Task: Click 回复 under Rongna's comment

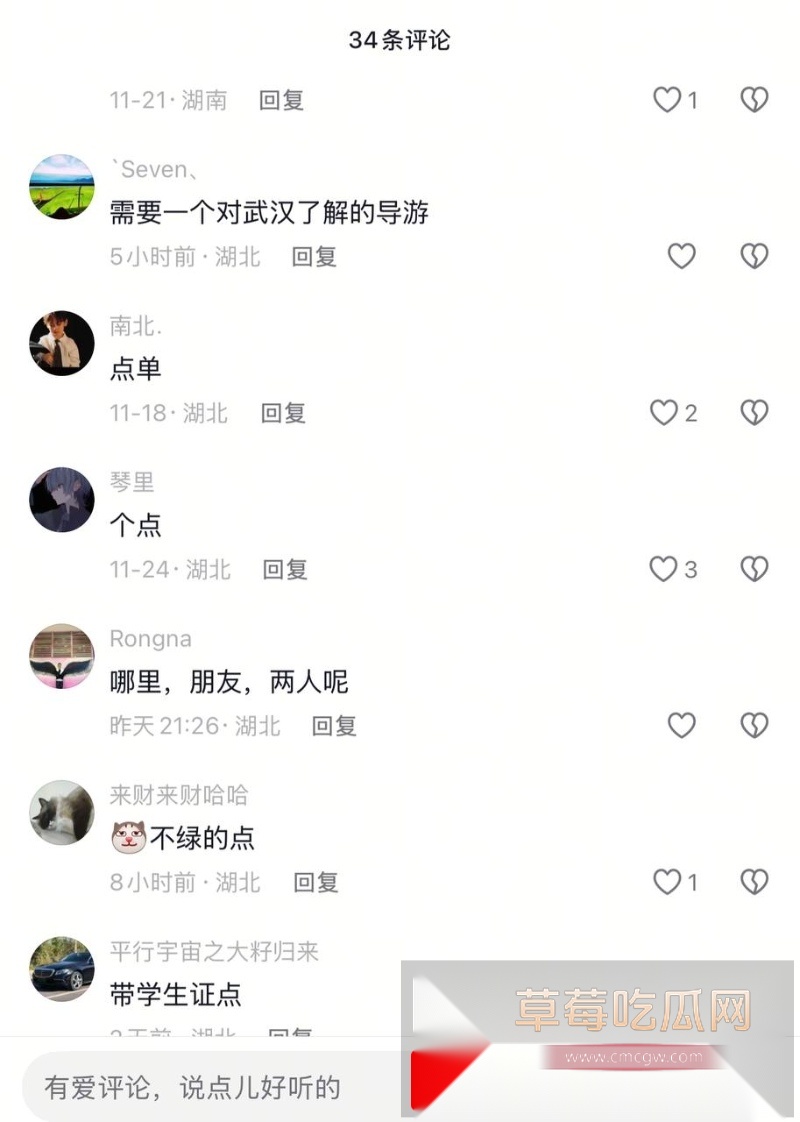Action: point(333,726)
